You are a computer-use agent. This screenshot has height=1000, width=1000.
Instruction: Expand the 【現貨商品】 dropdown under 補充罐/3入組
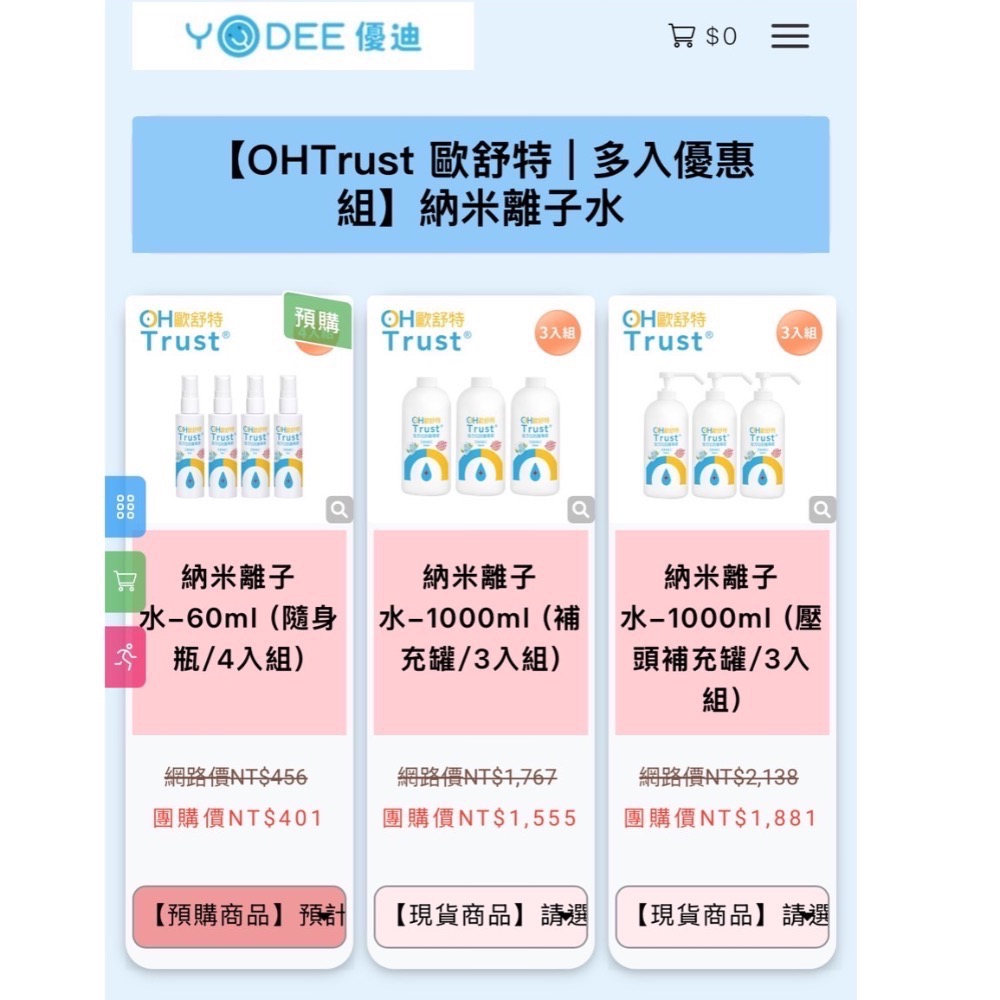coord(480,916)
